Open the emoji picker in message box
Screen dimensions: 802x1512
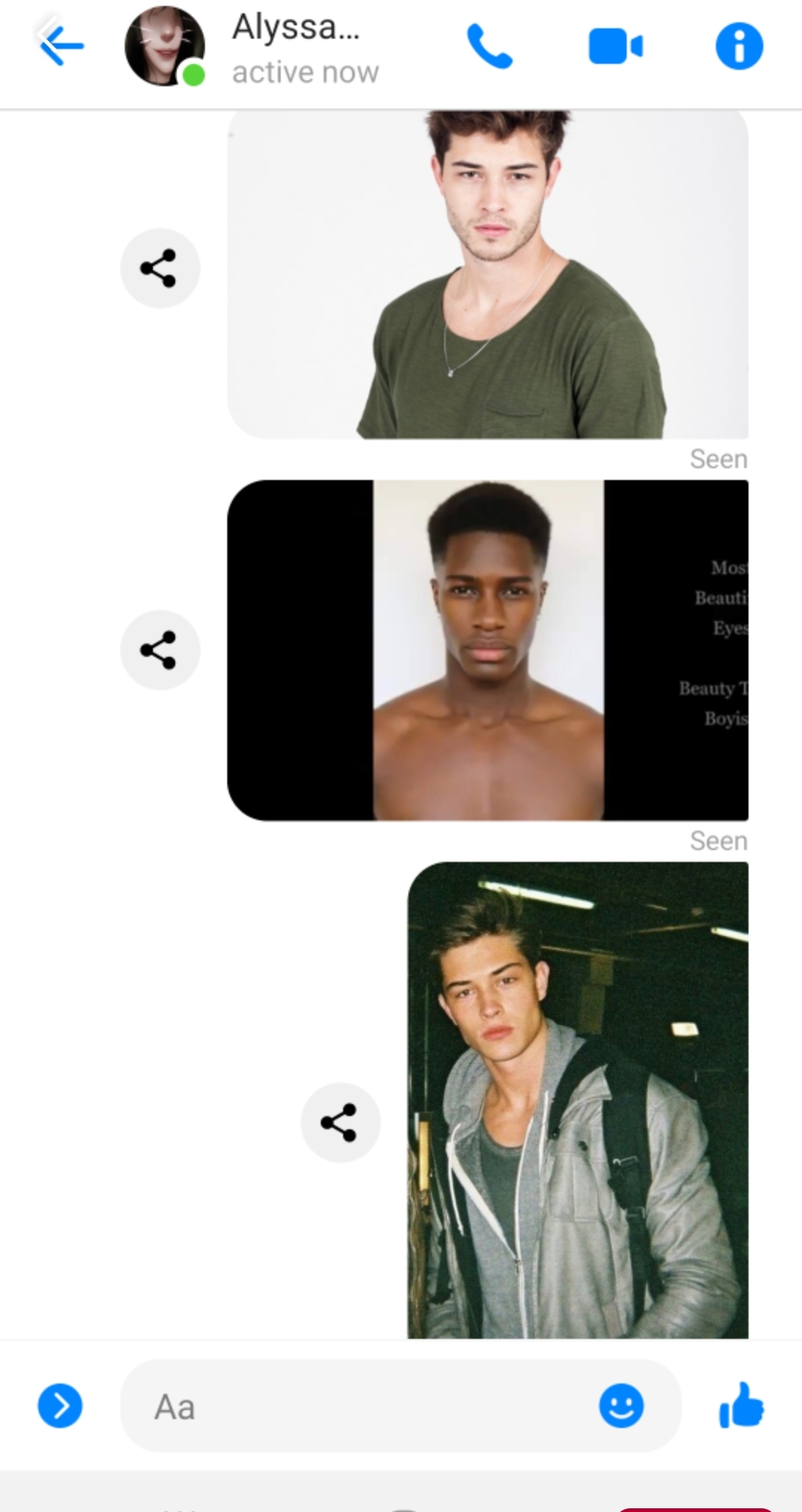[621, 1406]
